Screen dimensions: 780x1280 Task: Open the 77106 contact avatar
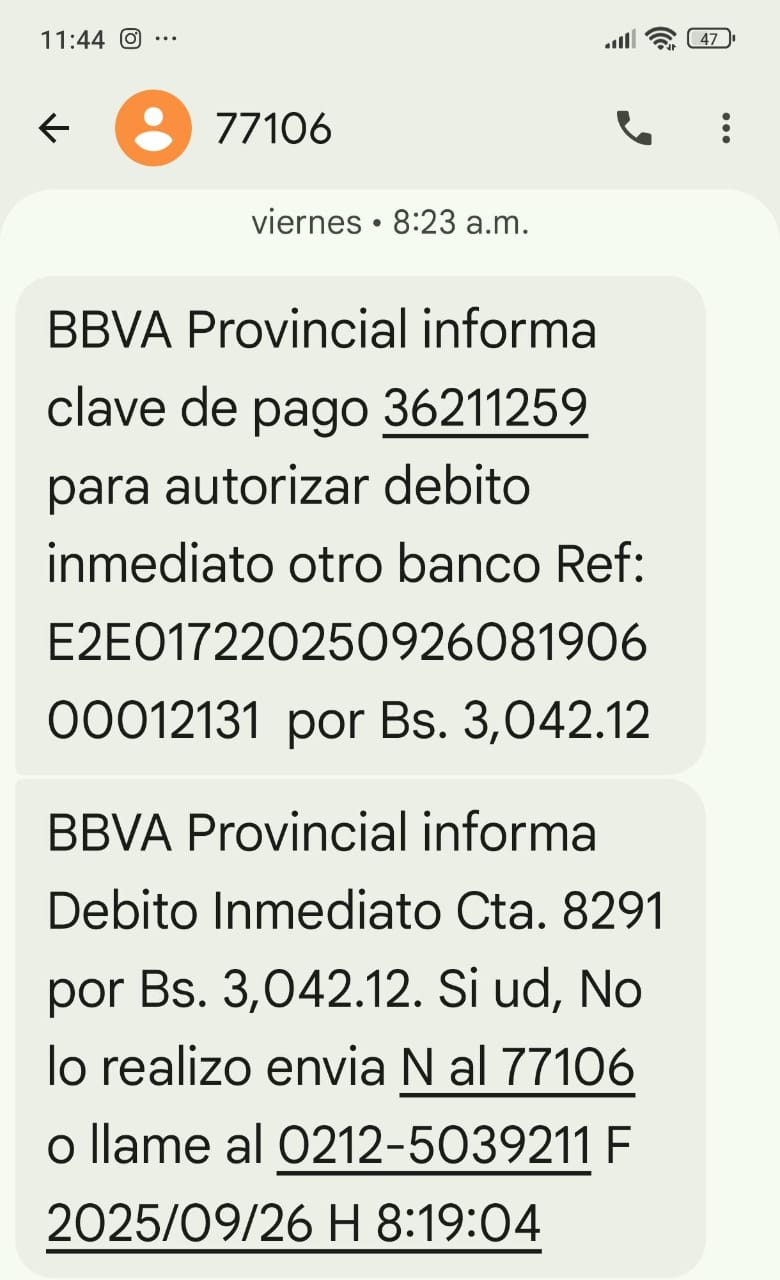(x=153, y=128)
